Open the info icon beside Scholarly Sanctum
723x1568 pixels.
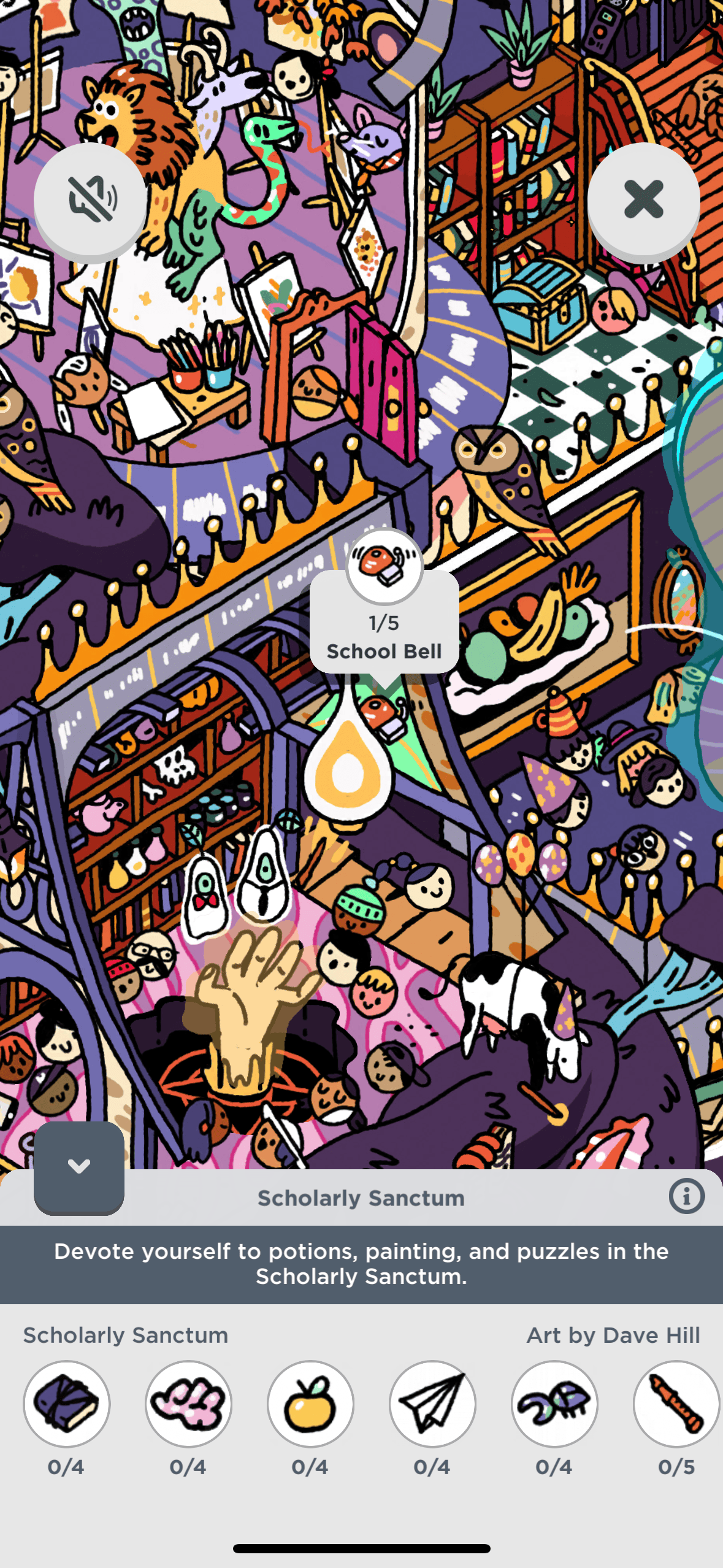tap(686, 1196)
